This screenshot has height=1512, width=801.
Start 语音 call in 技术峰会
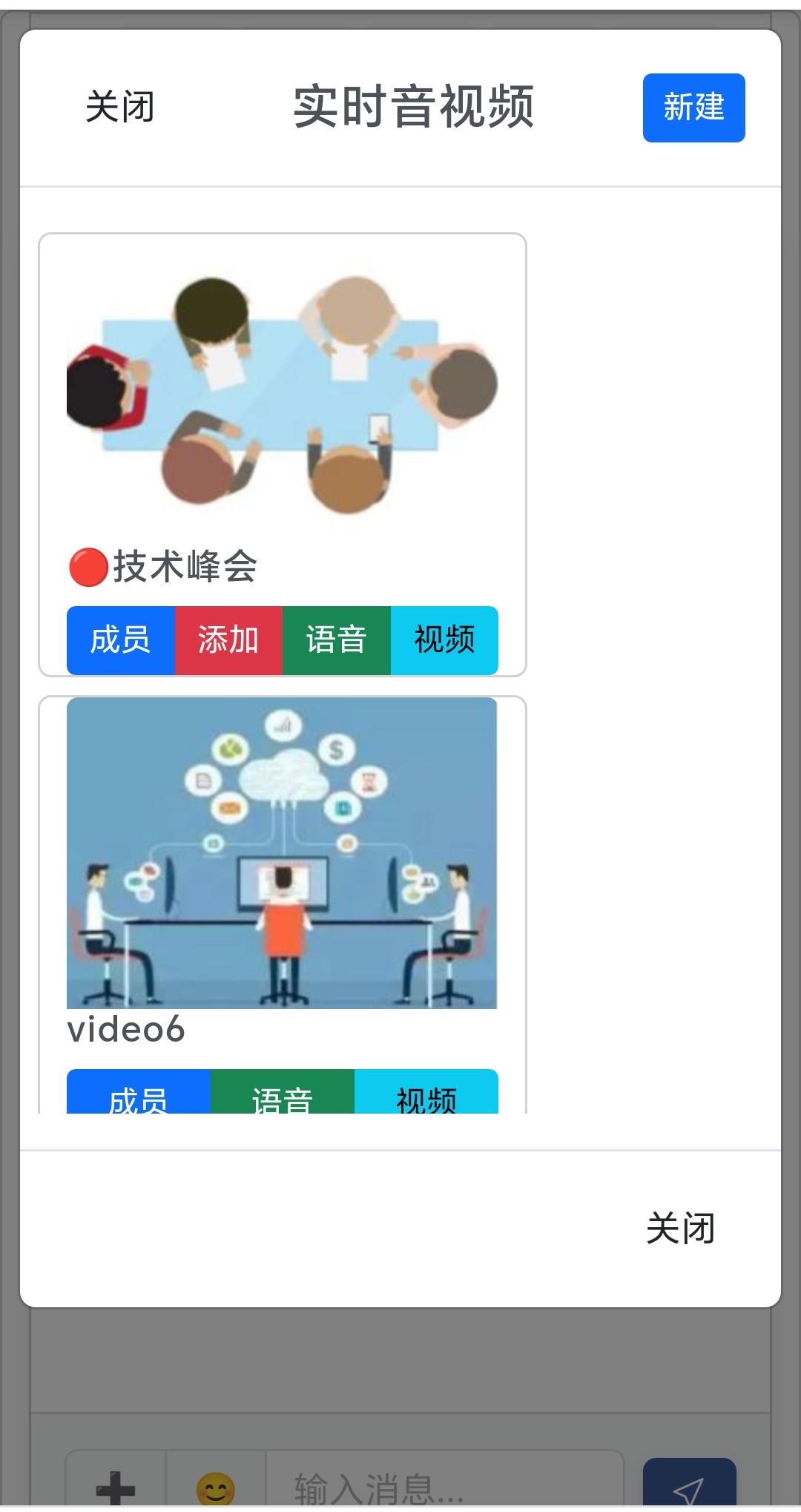(337, 640)
